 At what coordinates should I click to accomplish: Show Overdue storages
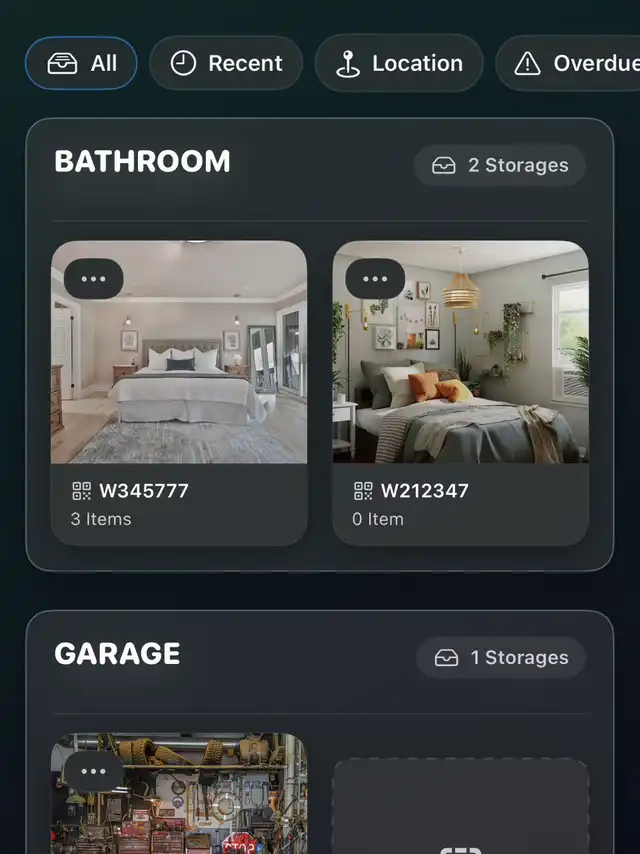click(568, 63)
